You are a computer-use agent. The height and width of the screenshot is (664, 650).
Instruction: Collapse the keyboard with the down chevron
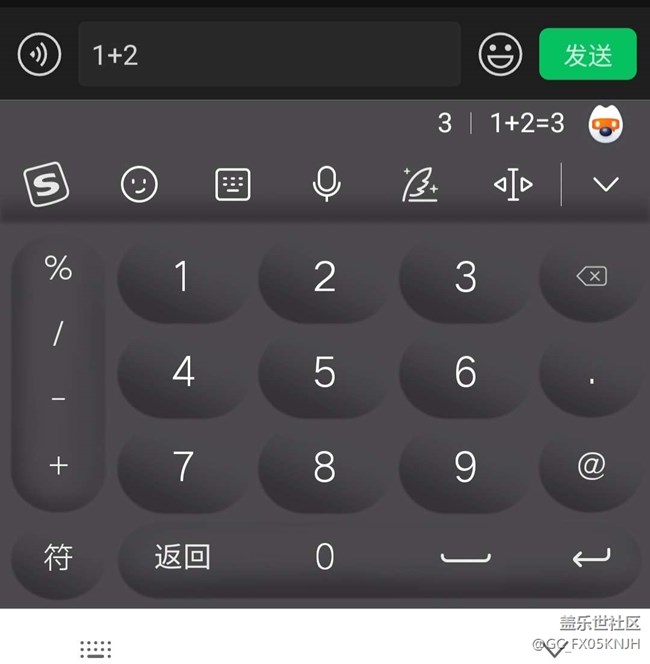point(606,184)
